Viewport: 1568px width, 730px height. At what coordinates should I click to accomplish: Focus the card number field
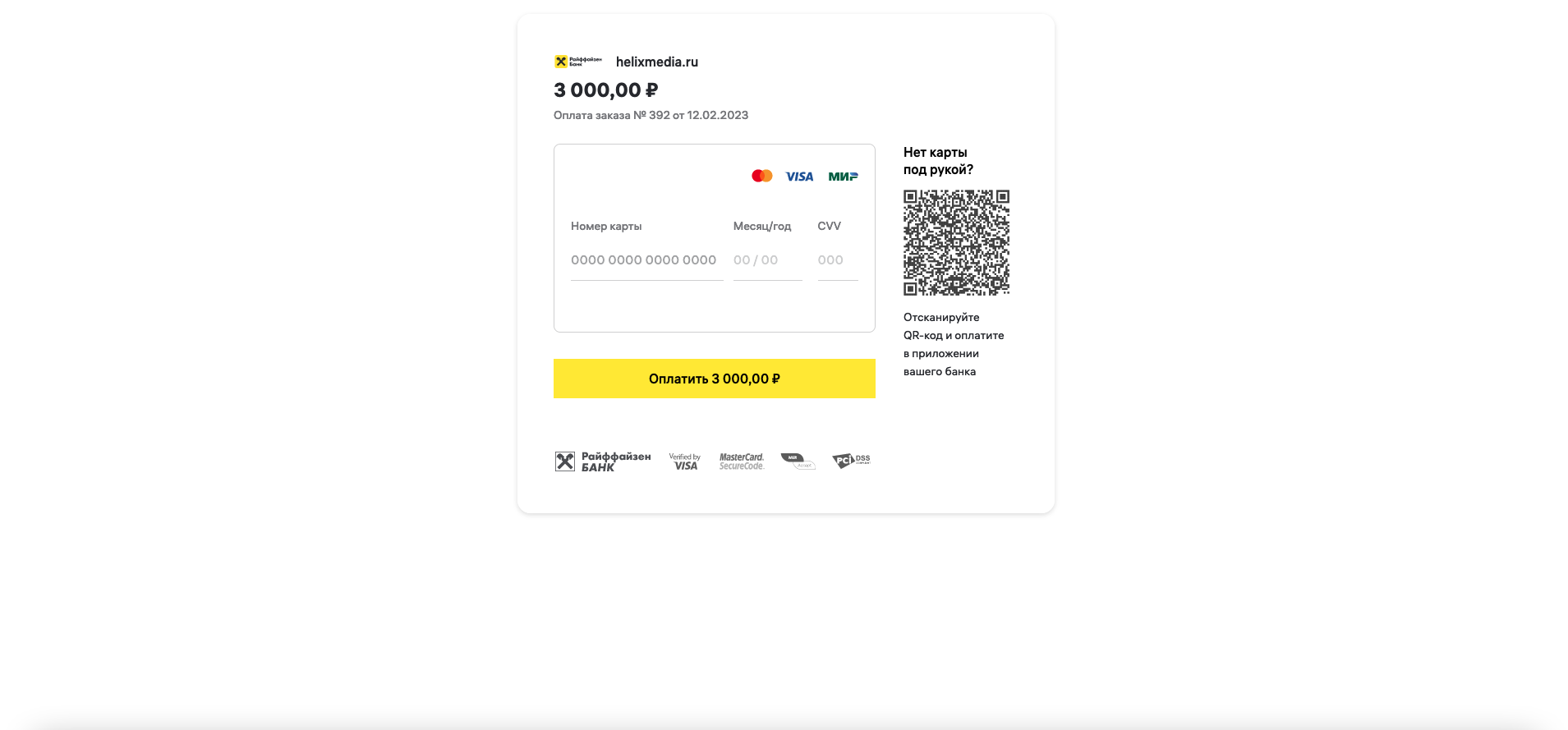646,260
